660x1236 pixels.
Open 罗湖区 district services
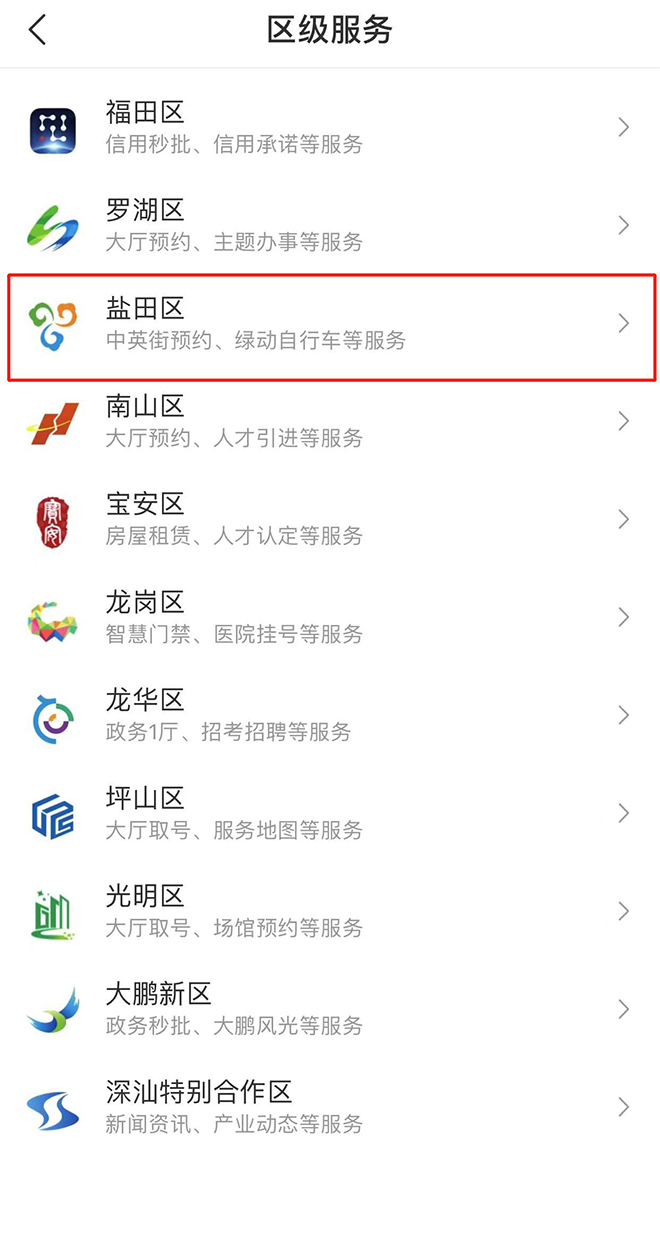(x=330, y=225)
